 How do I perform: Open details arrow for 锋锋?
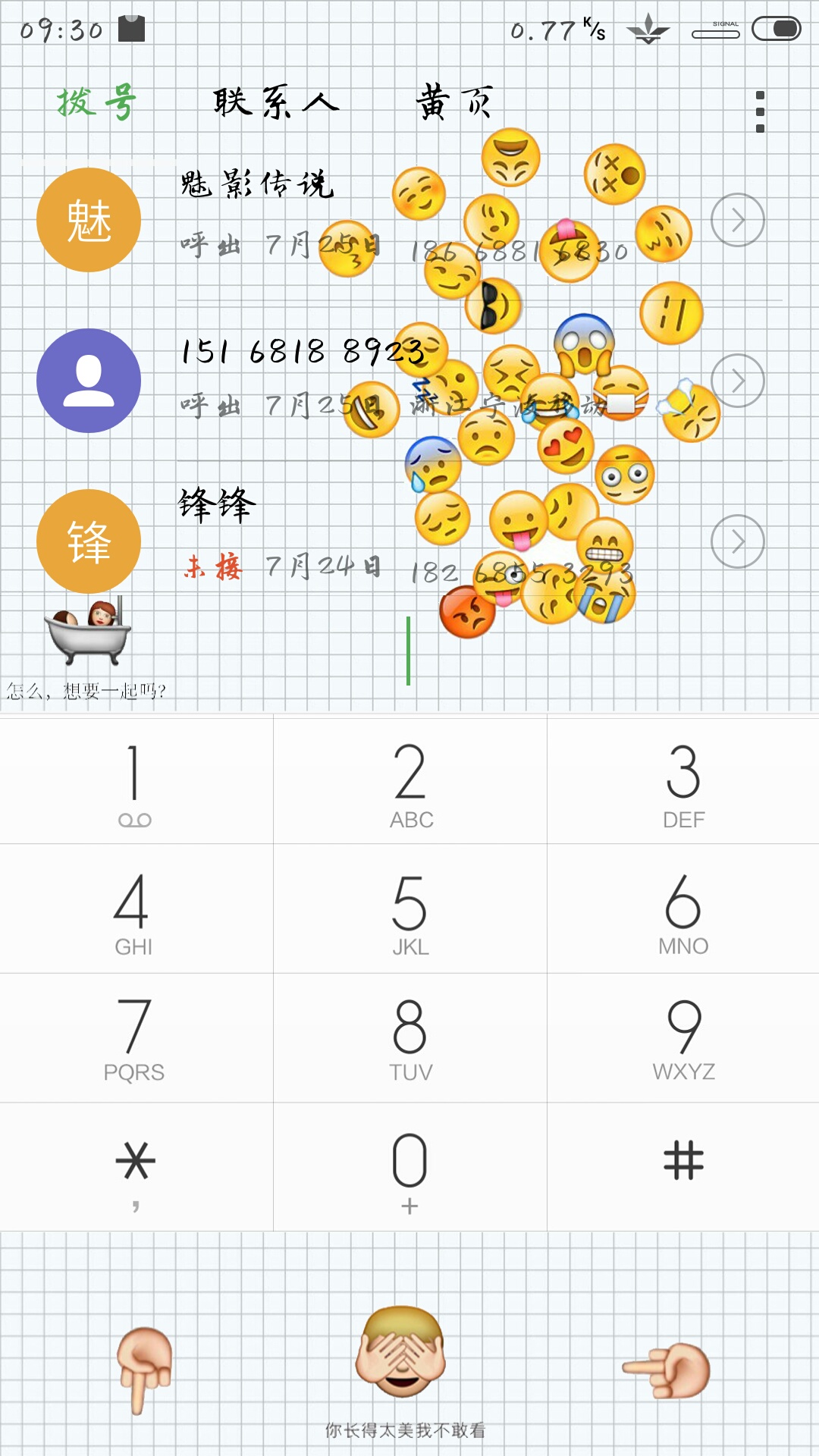(737, 541)
